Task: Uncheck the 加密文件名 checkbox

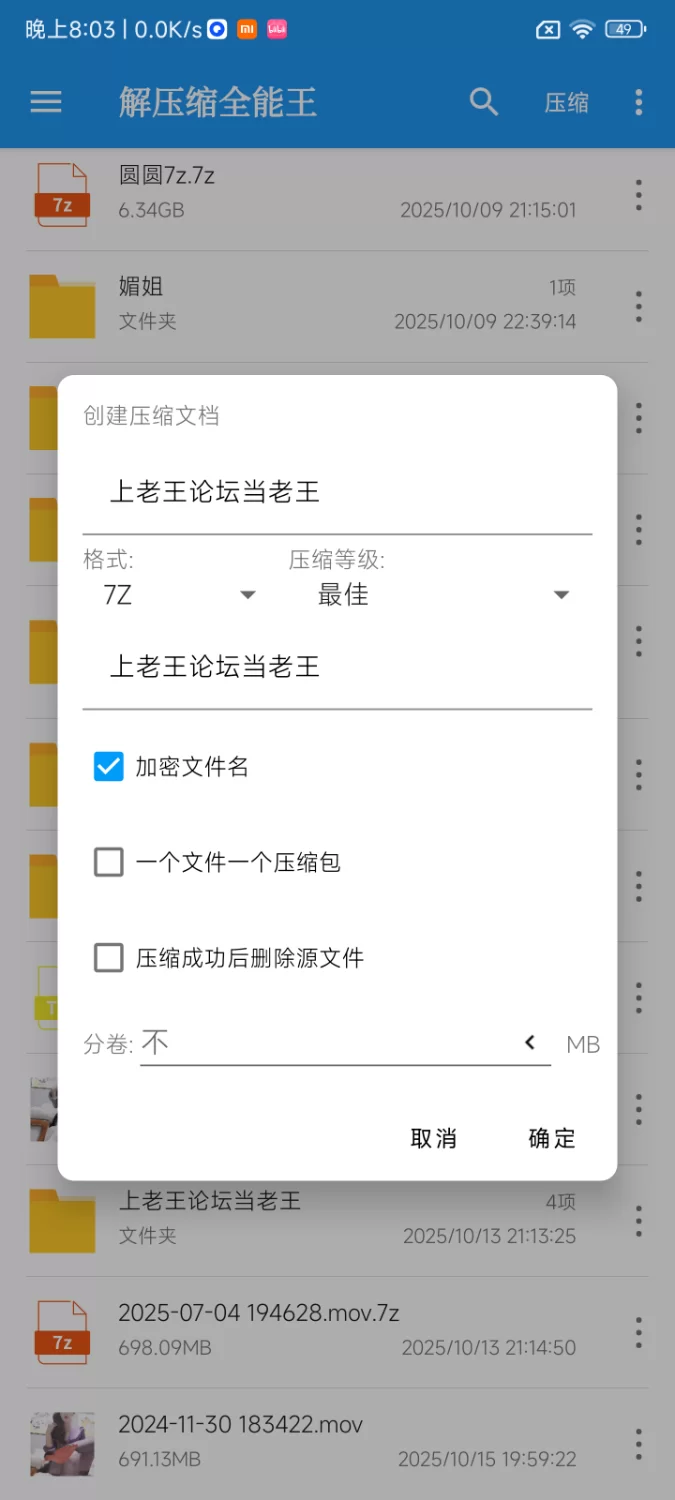Action: (x=109, y=767)
